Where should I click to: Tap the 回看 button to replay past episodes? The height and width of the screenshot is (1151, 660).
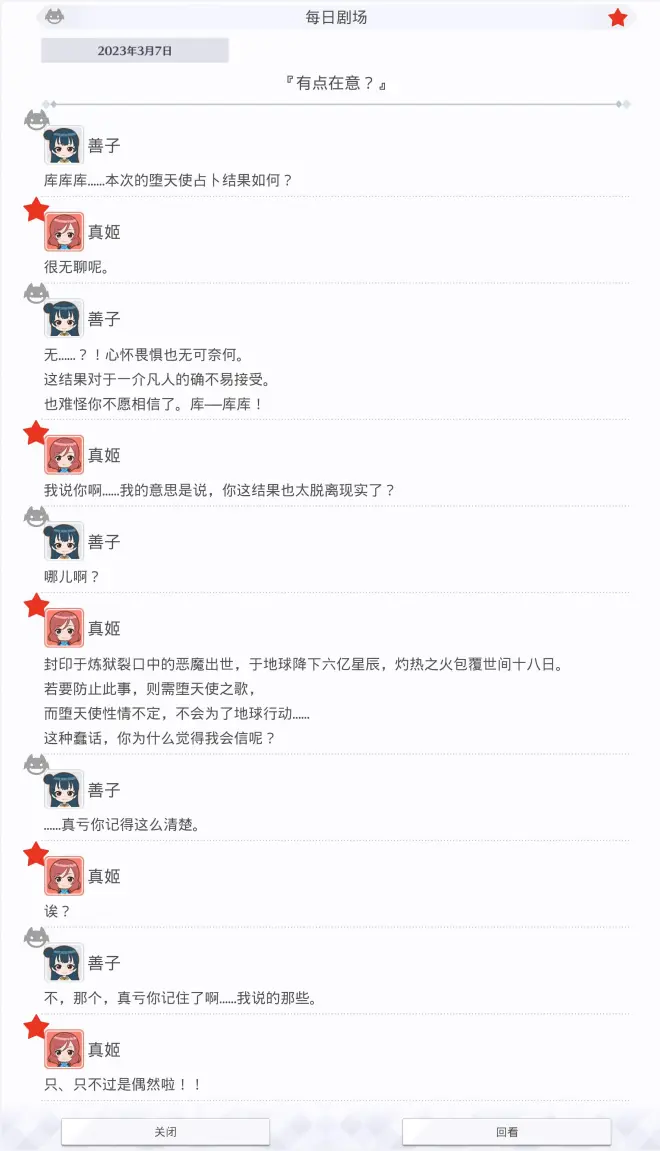coord(506,1132)
